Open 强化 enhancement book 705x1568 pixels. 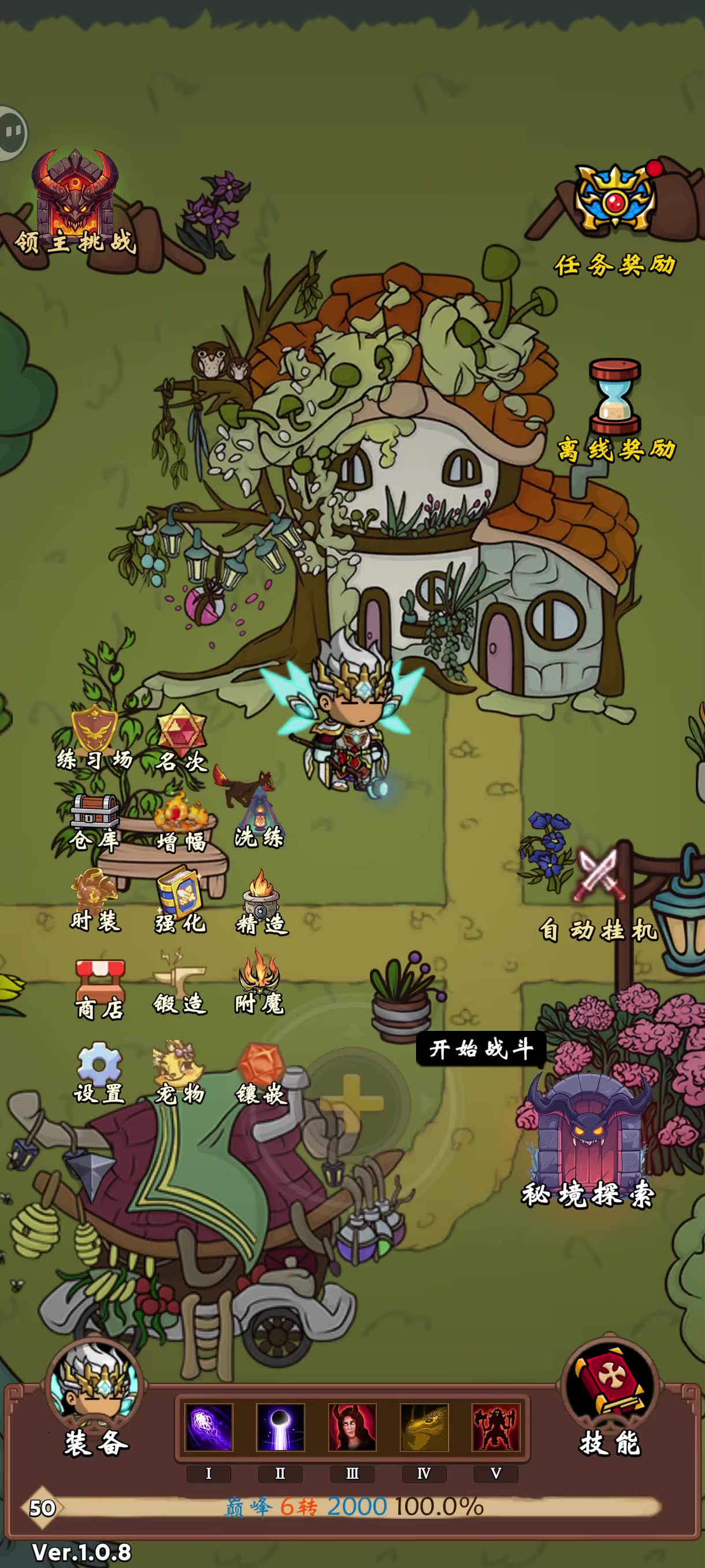[181, 901]
